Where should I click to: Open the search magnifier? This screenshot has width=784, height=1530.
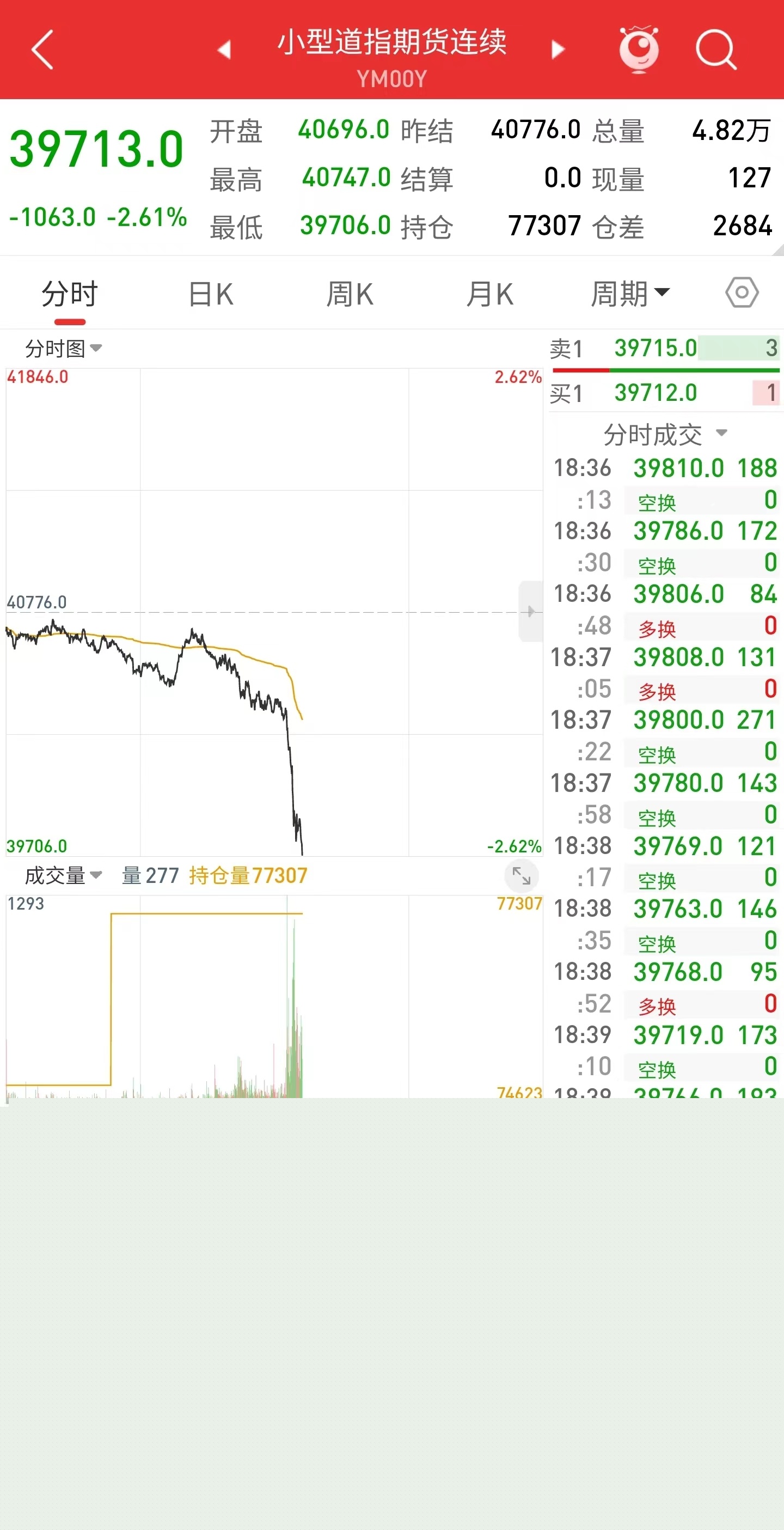[x=716, y=50]
